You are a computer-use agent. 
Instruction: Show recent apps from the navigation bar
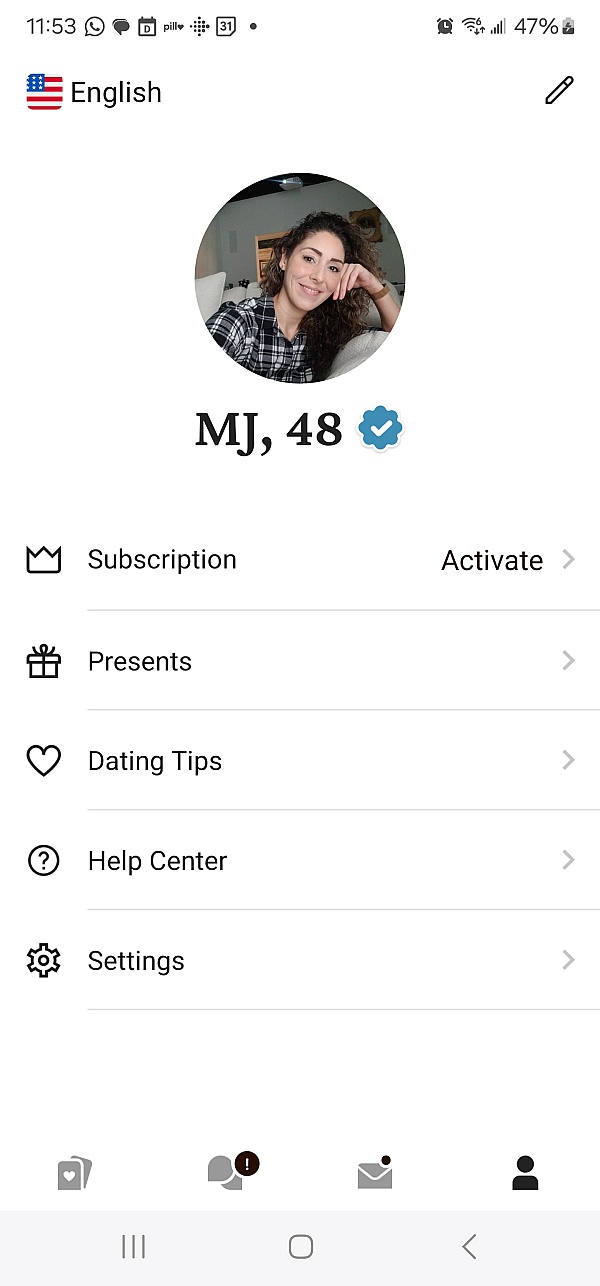tap(133, 1246)
